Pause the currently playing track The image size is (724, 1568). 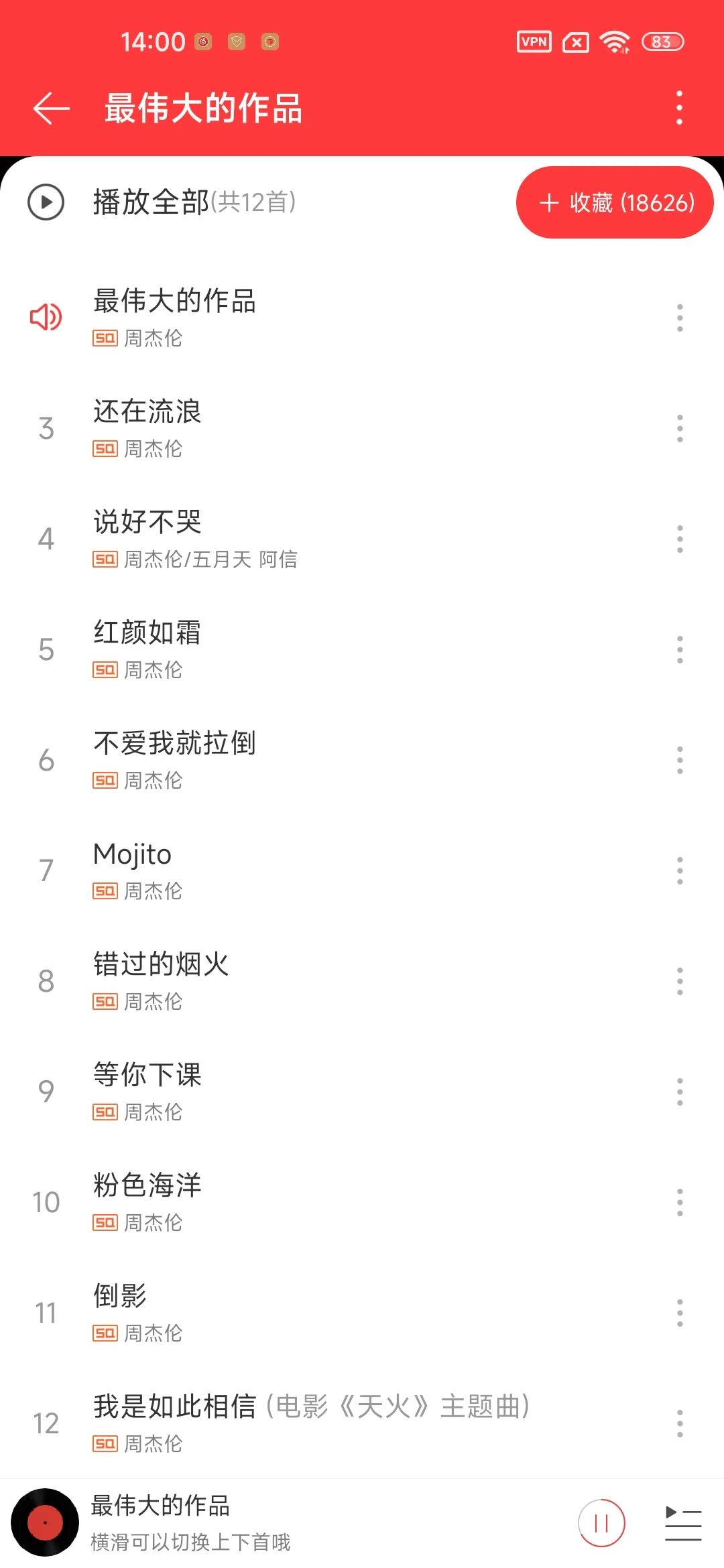(601, 1524)
